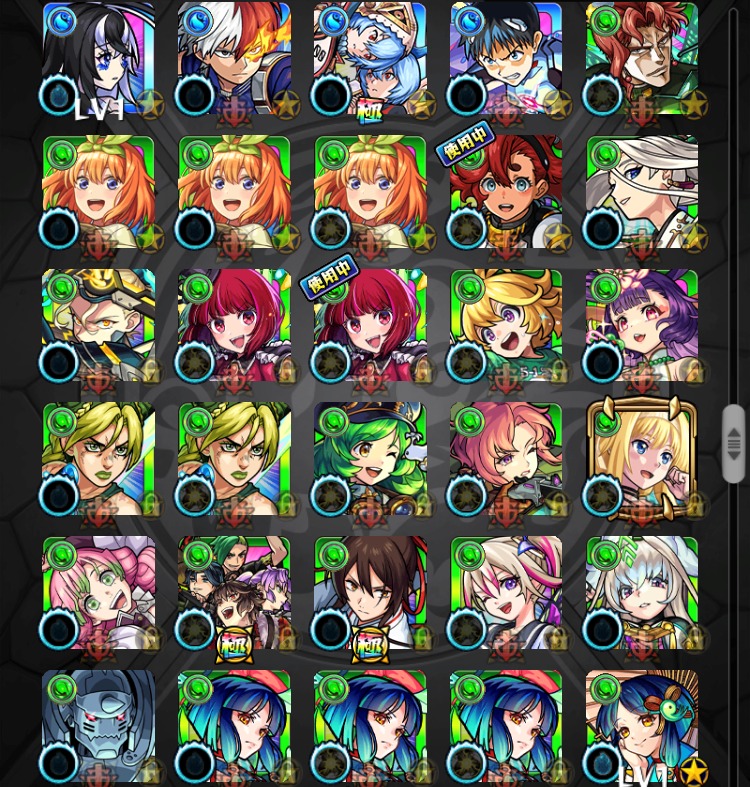Open the red-haired goggles girl marked 使用中

tap(506, 192)
